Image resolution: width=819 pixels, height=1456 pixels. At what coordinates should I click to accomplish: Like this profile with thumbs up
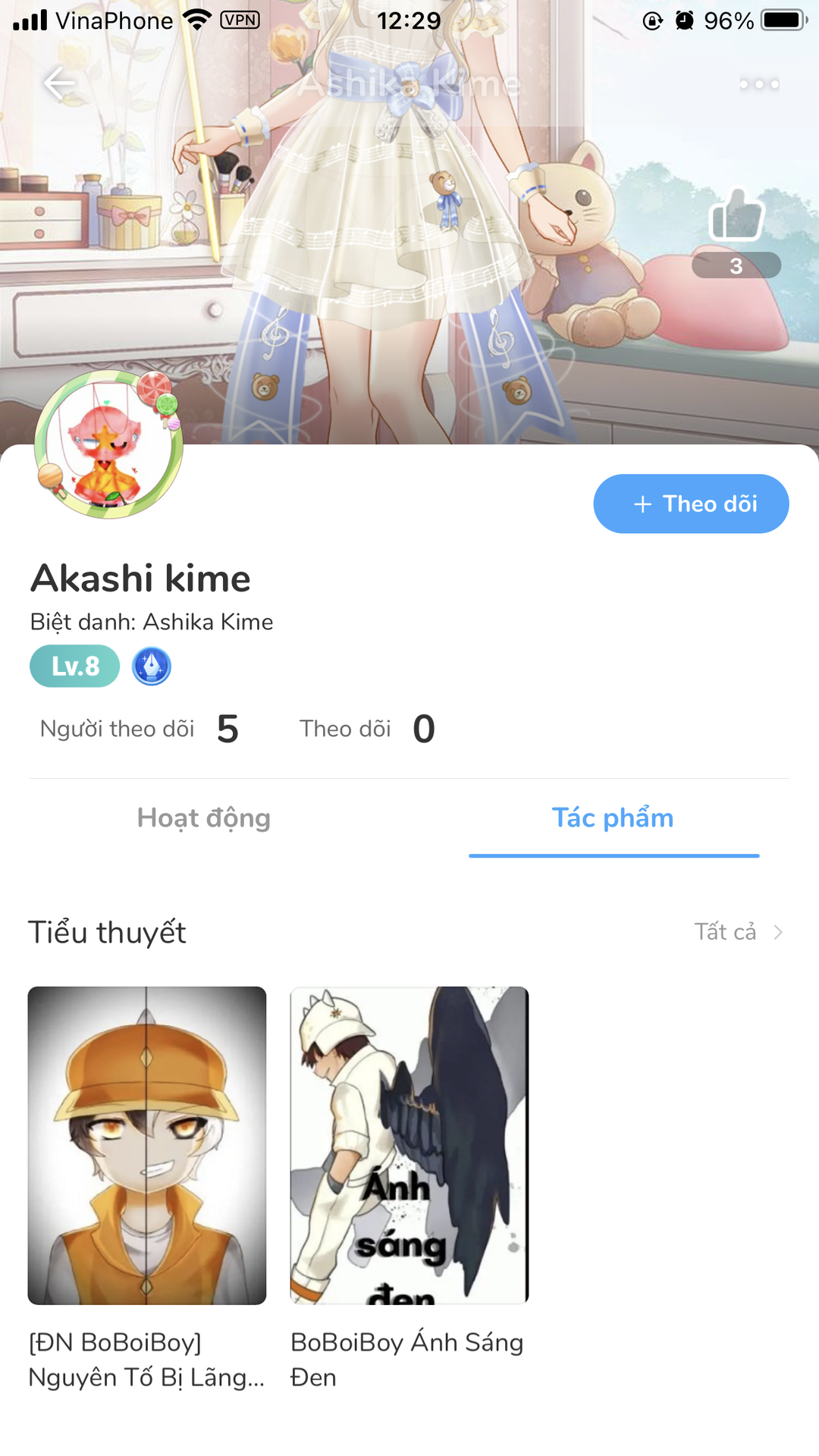[736, 215]
